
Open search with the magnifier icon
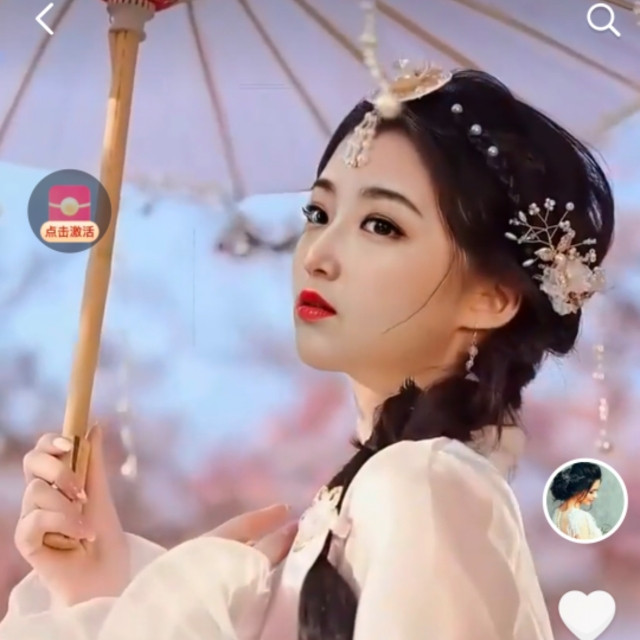[x=603, y=19]
